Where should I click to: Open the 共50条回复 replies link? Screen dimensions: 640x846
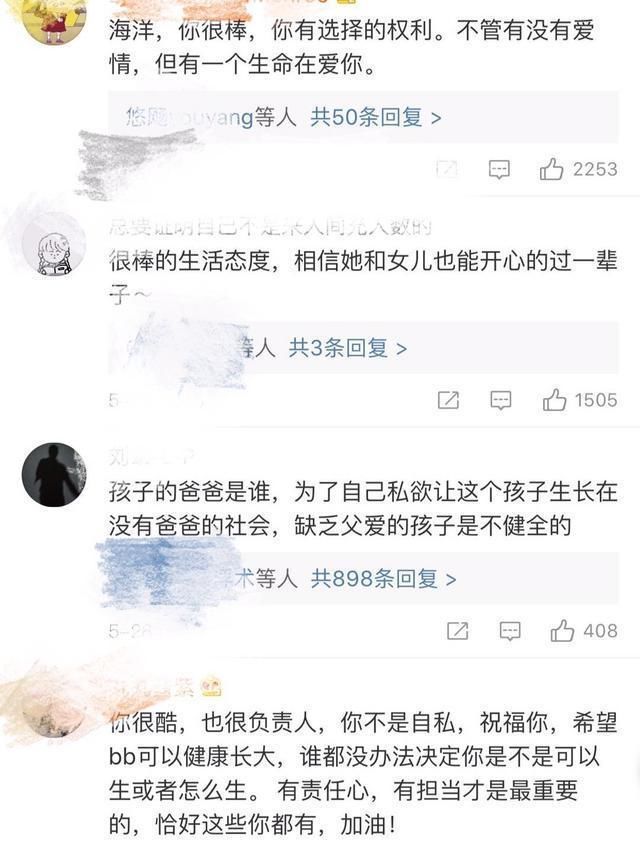click(x=375, y=118)
